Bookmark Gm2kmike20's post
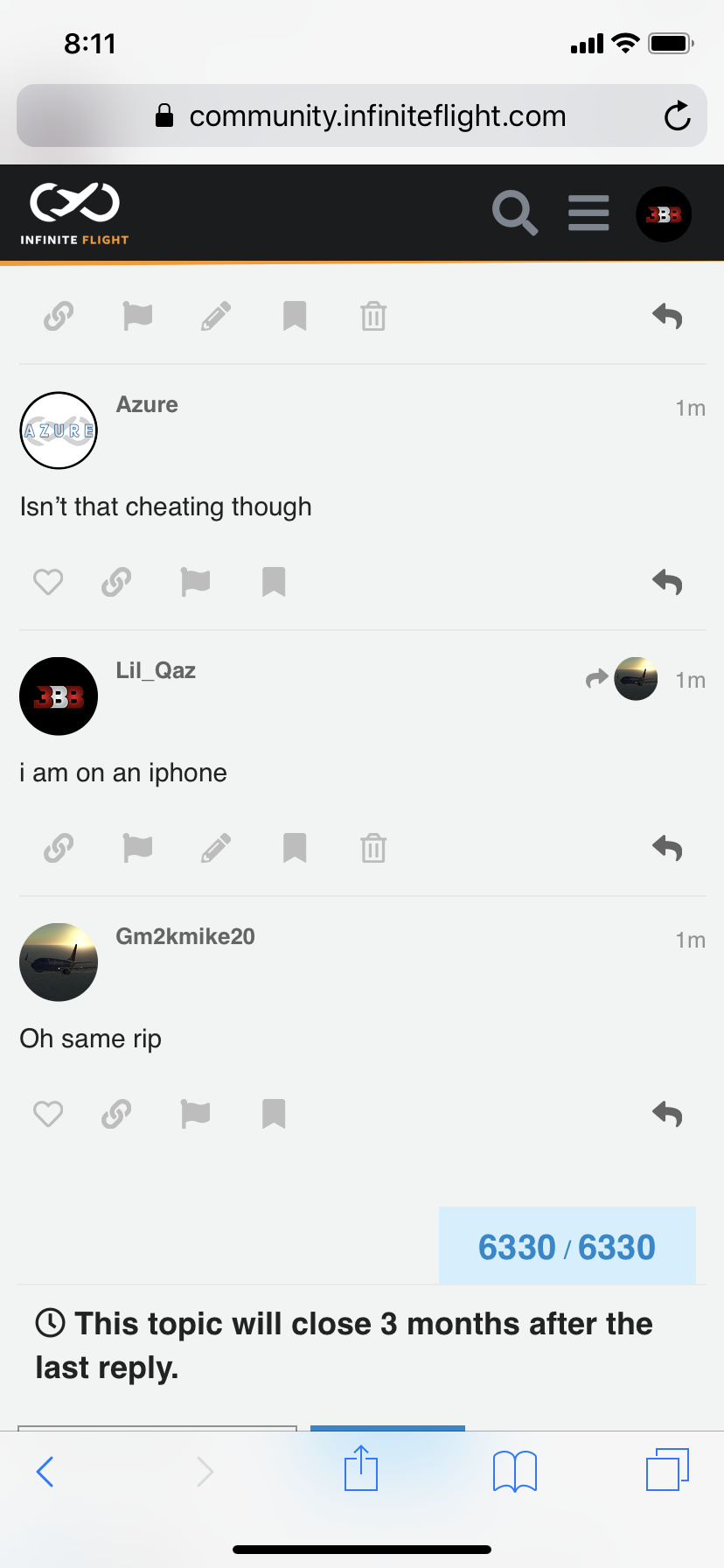This screenshot has height=1568, width=724. click(x=274, y=1114)
